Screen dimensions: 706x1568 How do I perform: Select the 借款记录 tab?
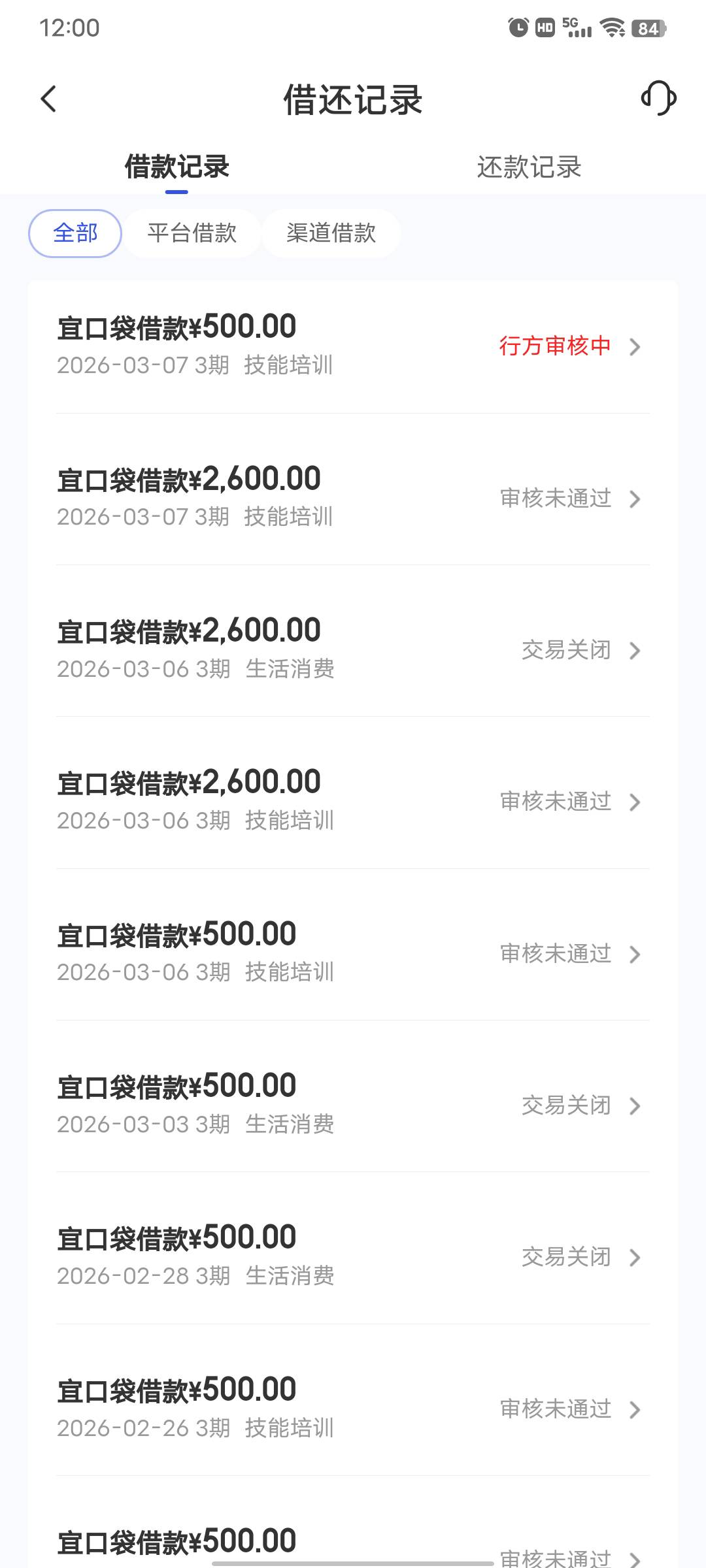point(176,167)
